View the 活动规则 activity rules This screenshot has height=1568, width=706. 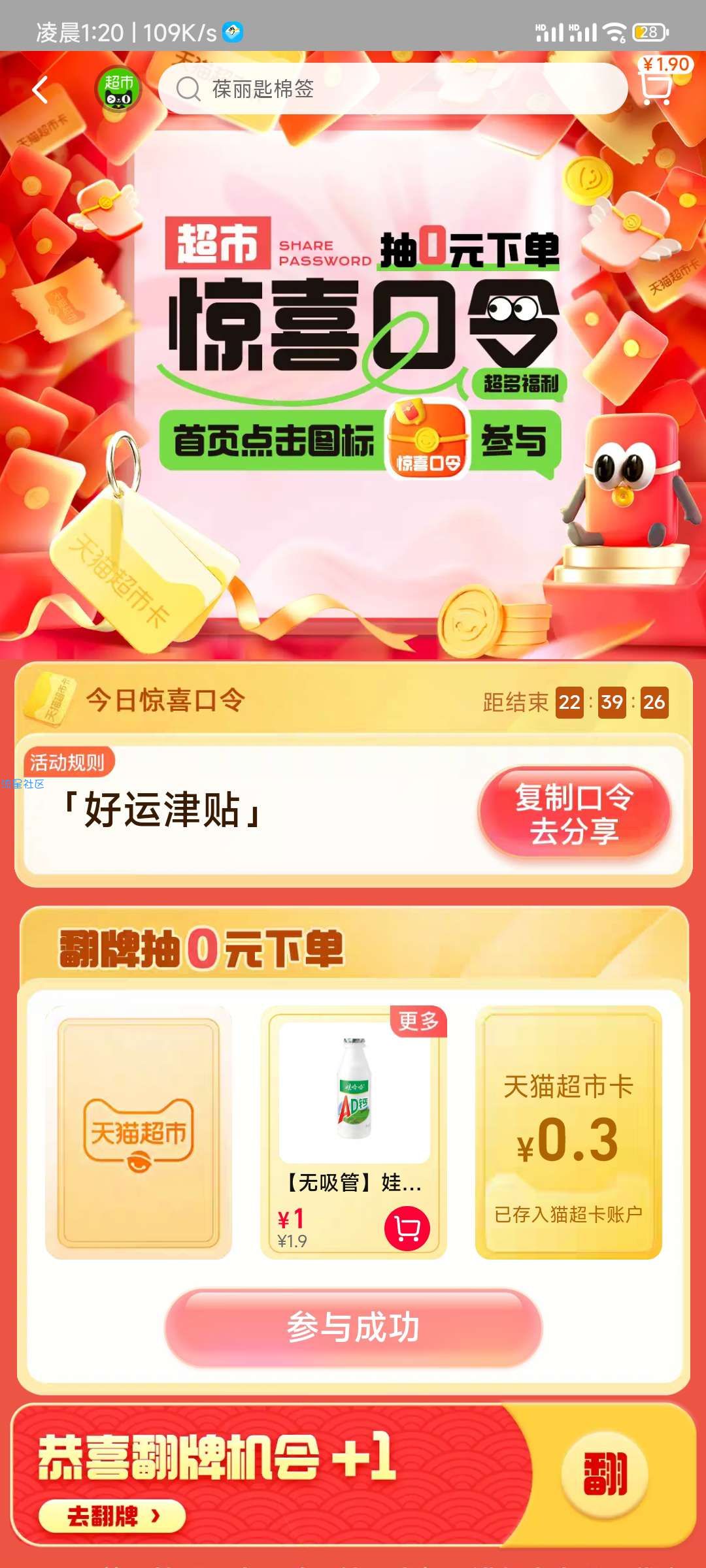(x=67, y=762)
